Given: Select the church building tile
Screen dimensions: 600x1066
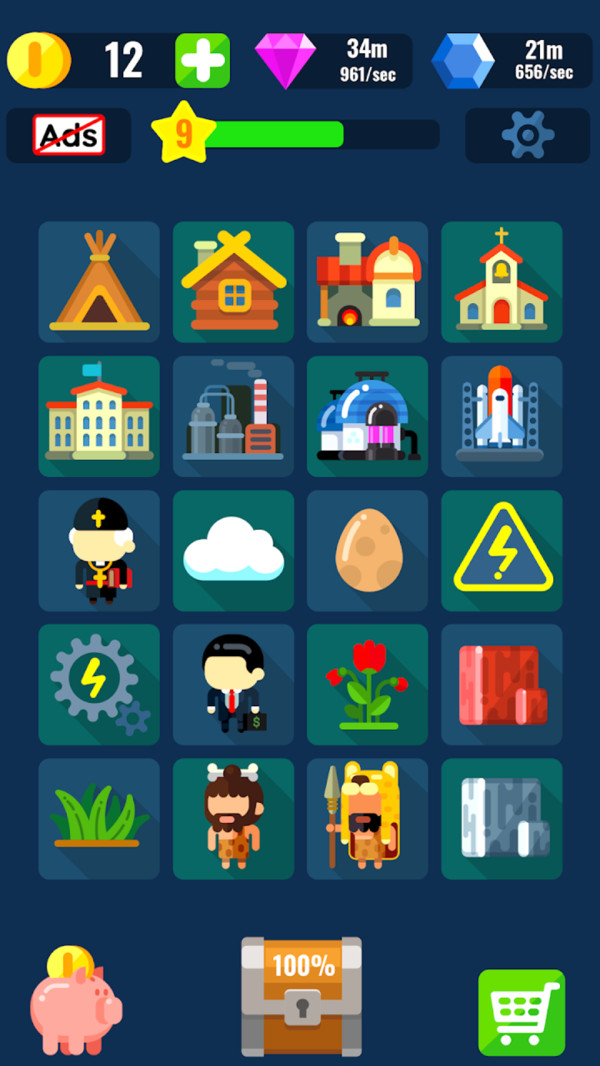Looking at the screenshot, I should pyautogui.click(x=501, y=282).
